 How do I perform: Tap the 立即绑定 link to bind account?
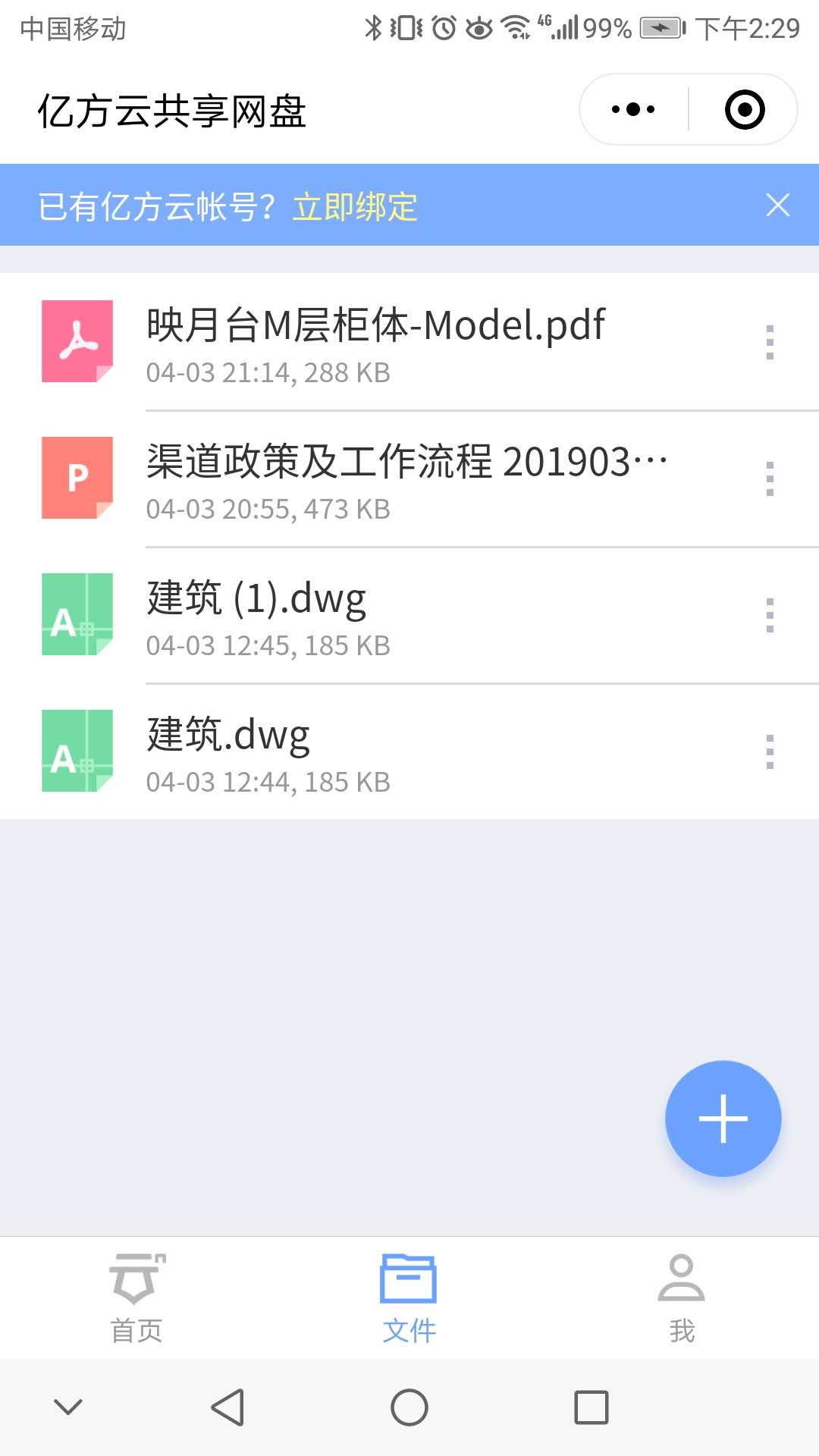(355, 206)
